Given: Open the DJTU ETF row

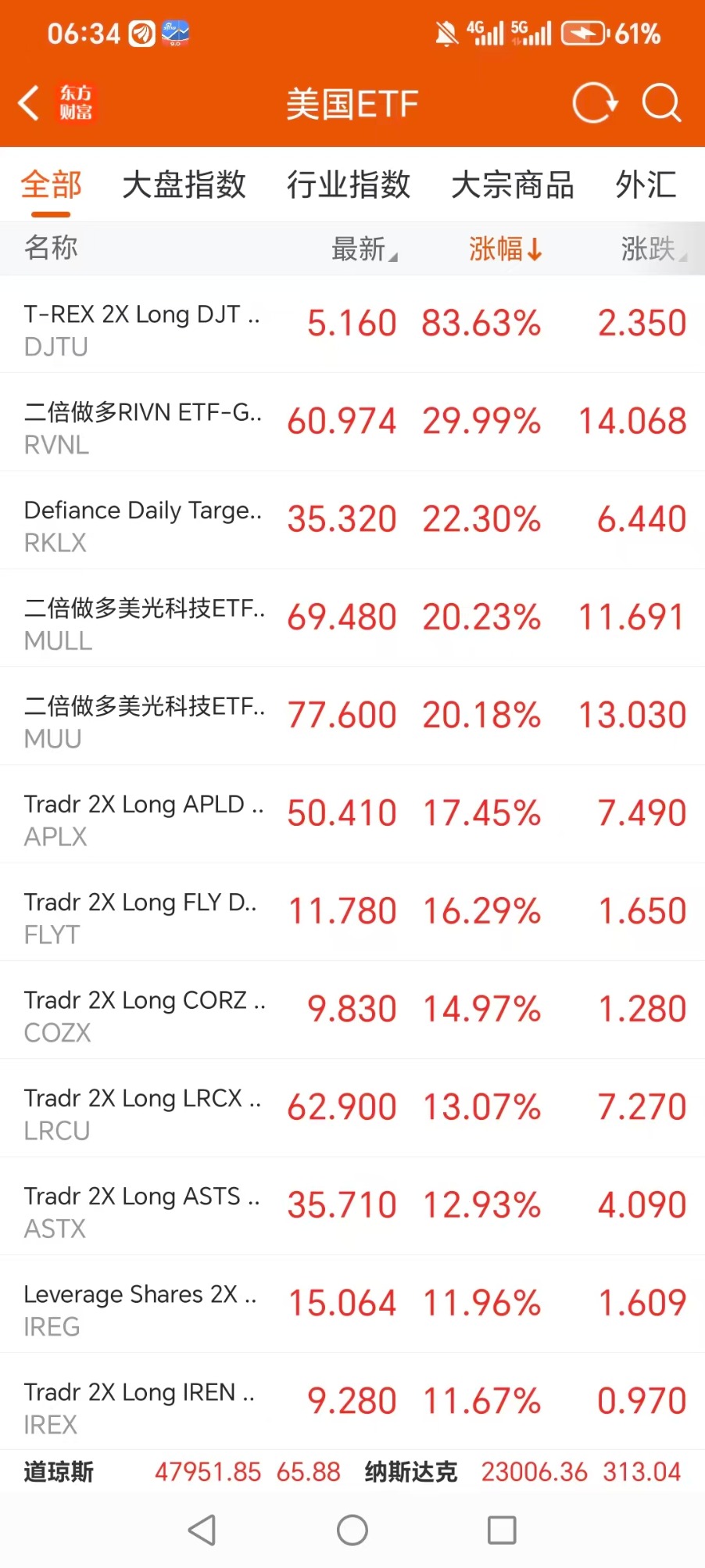Looking at the screenshot, I should [x=352, y=325].
